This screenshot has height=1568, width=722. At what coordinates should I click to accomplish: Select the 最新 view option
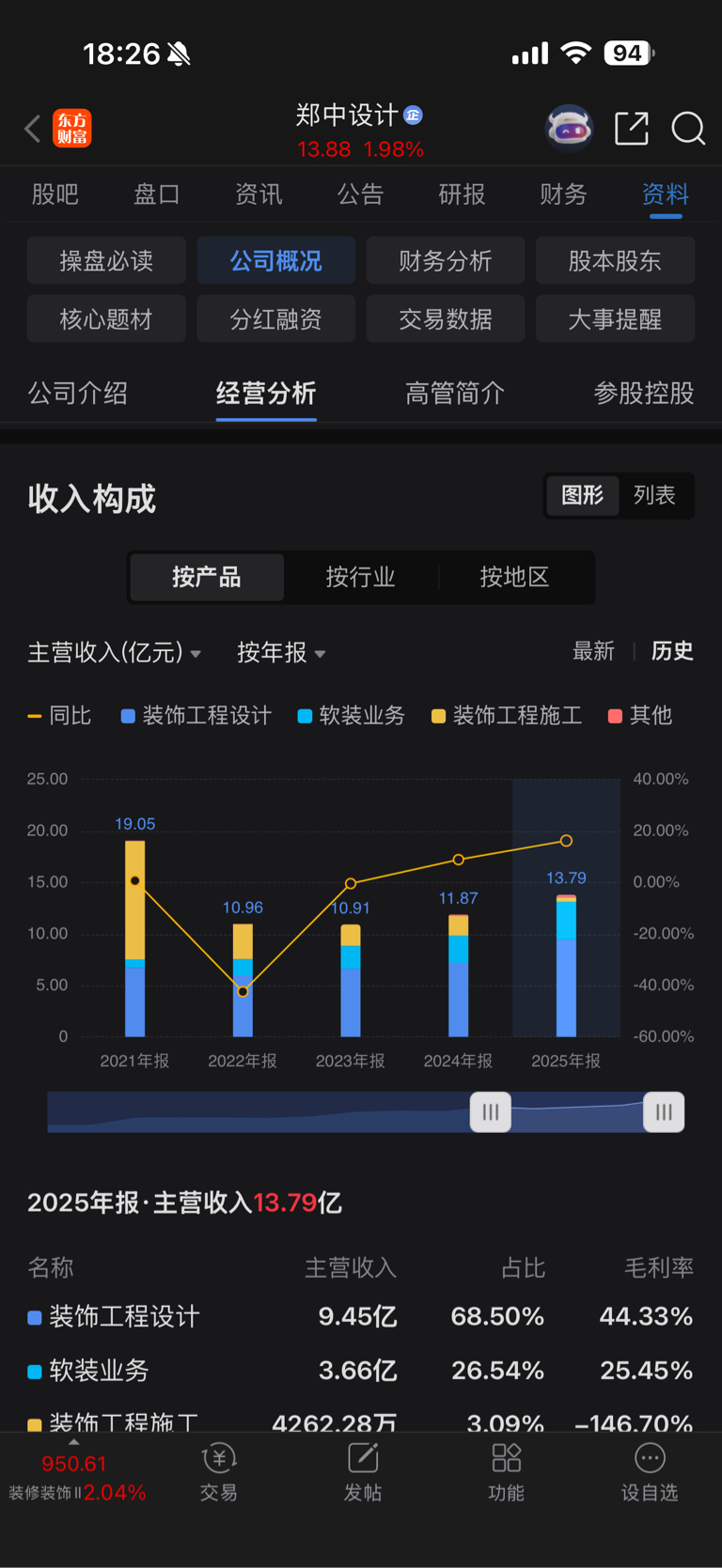(593, 651)
